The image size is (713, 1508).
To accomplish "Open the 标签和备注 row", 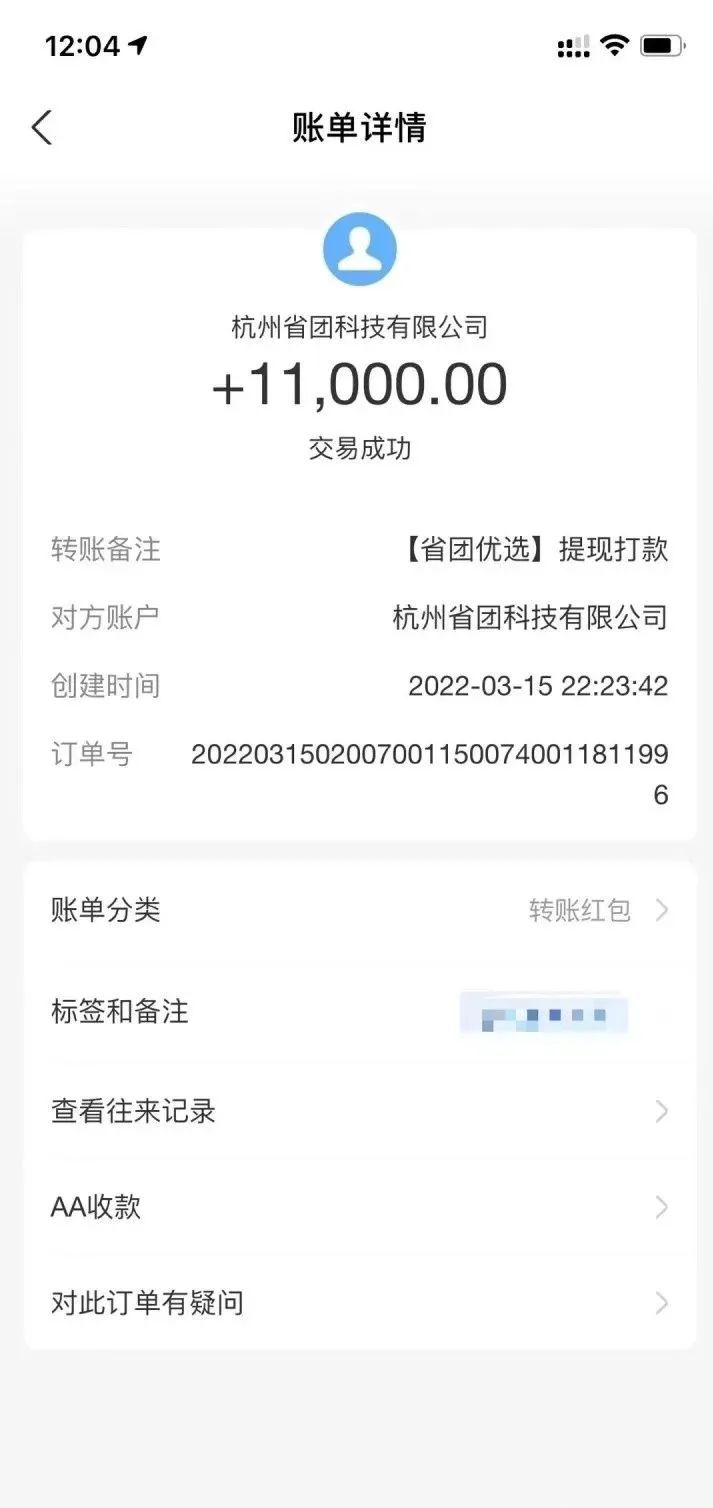I will pyautogui.click(x=359, y=1012).
